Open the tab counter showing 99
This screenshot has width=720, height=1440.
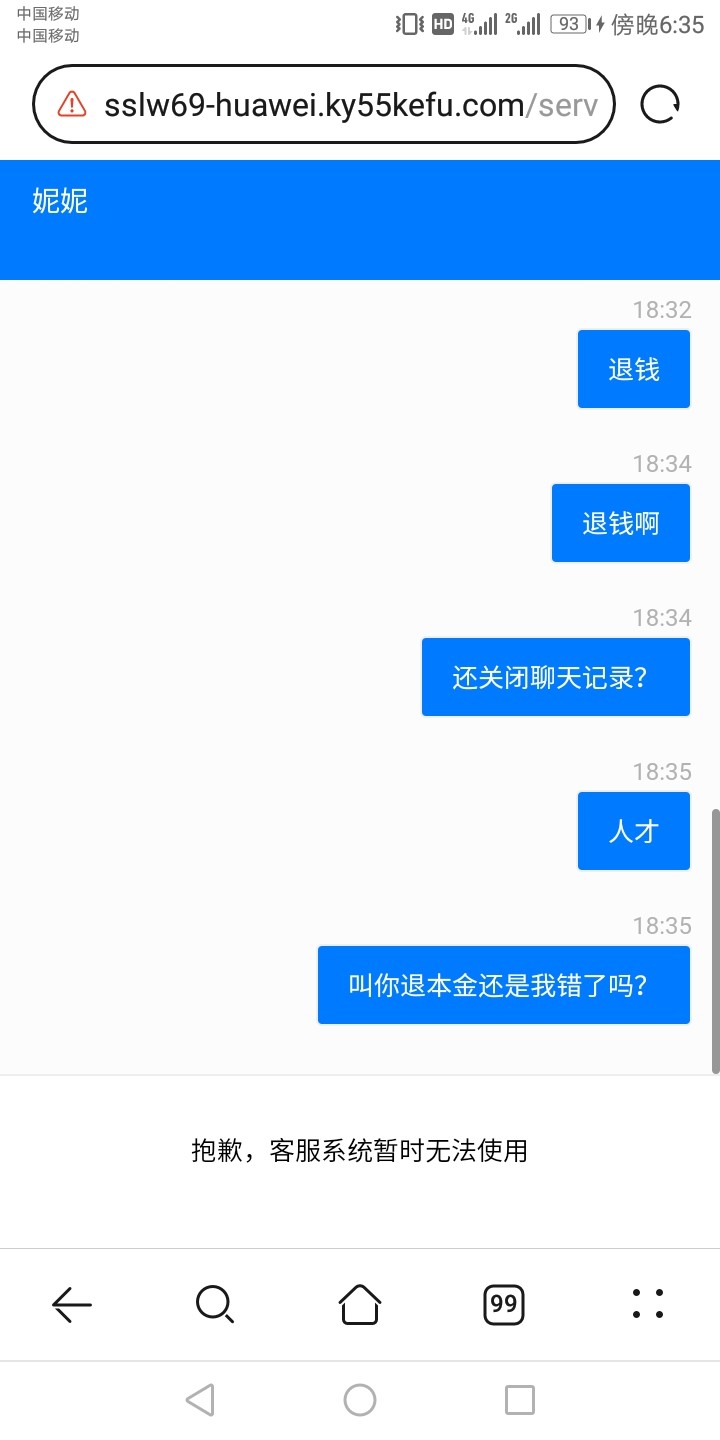click(504, 1305)
